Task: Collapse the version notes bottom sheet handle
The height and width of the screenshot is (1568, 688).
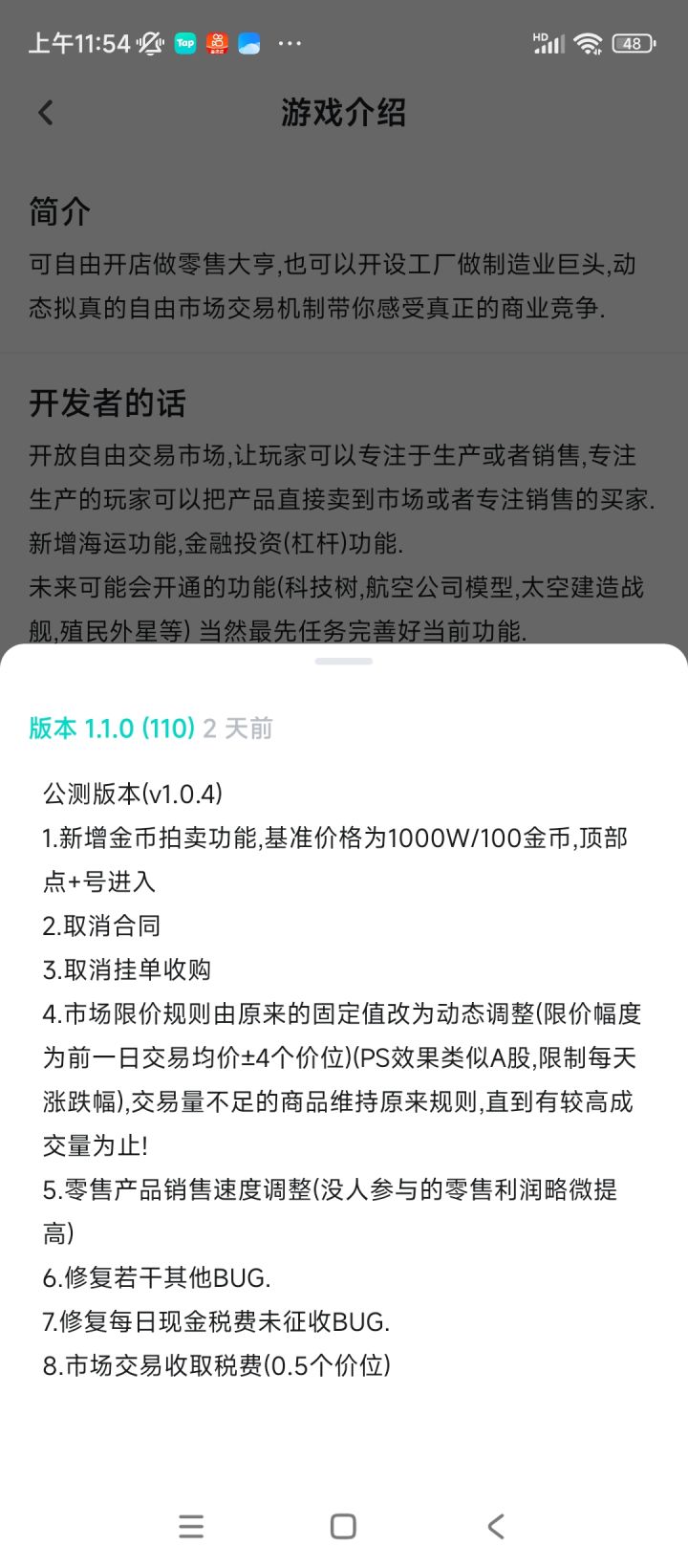Action: coord(343,662)
